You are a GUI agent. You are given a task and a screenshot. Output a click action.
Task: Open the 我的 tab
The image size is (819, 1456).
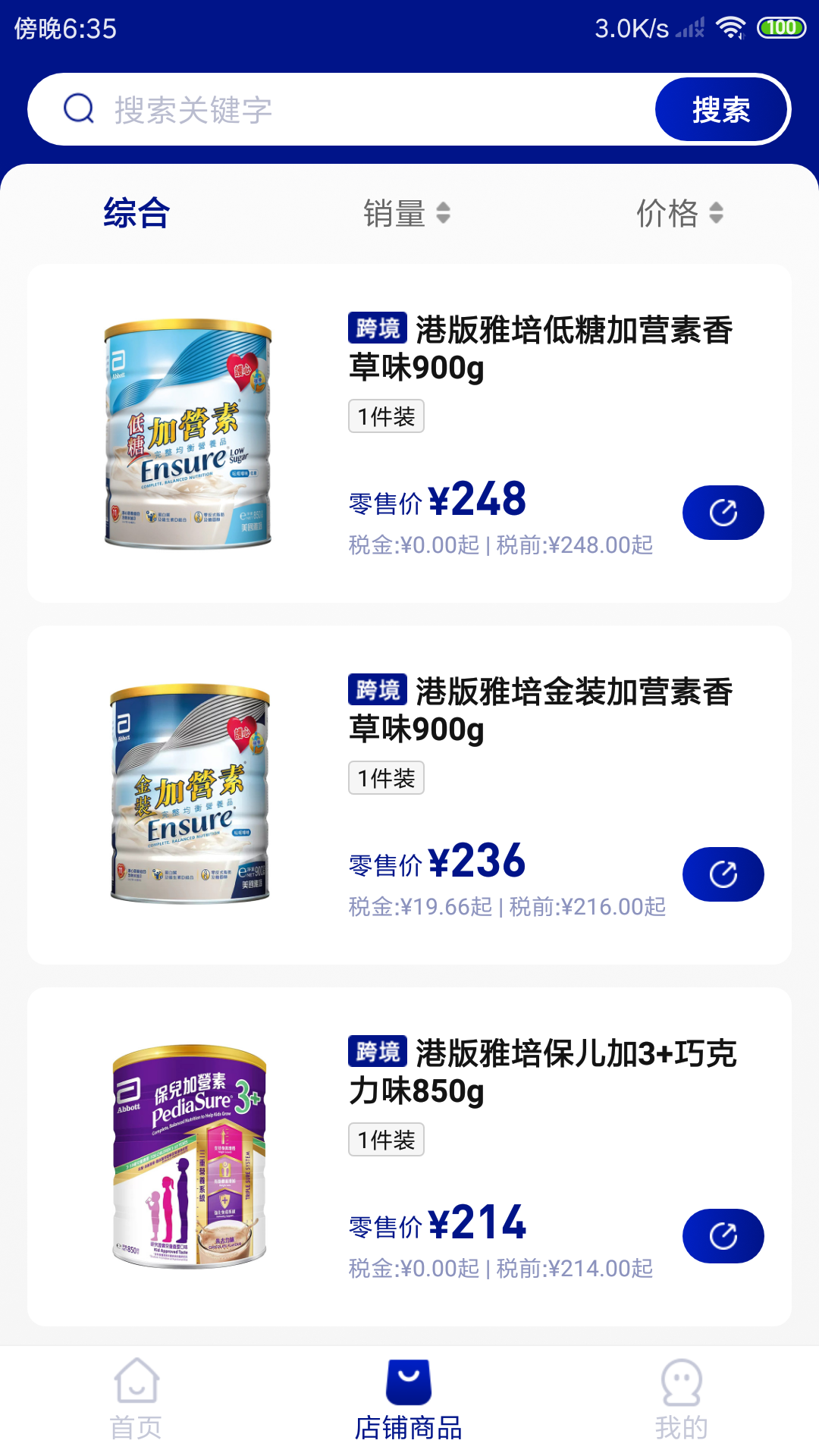[681, 1400]
